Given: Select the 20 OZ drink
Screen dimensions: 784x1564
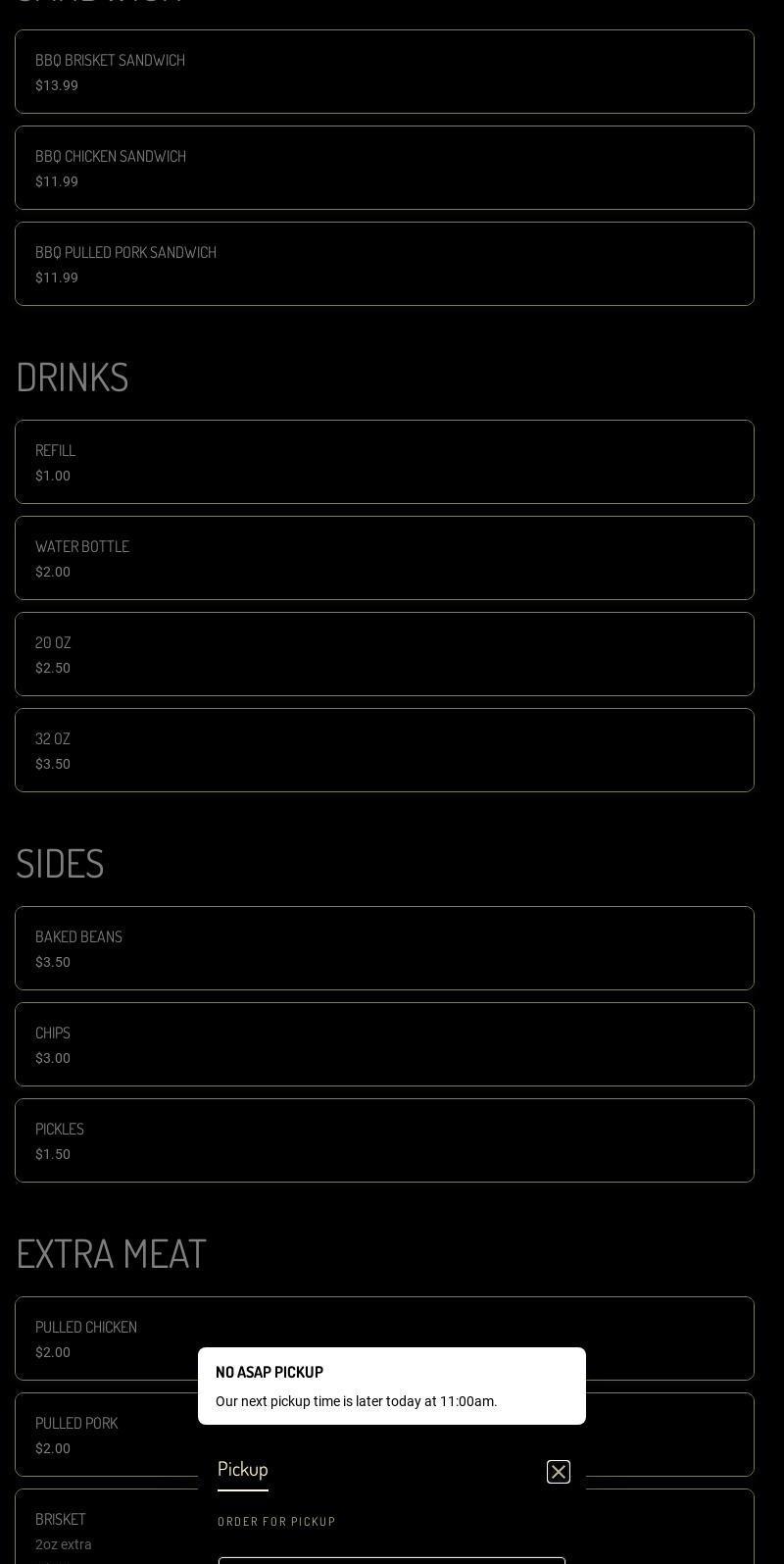Looking at the screenshot, I should (x=384, y=654).
